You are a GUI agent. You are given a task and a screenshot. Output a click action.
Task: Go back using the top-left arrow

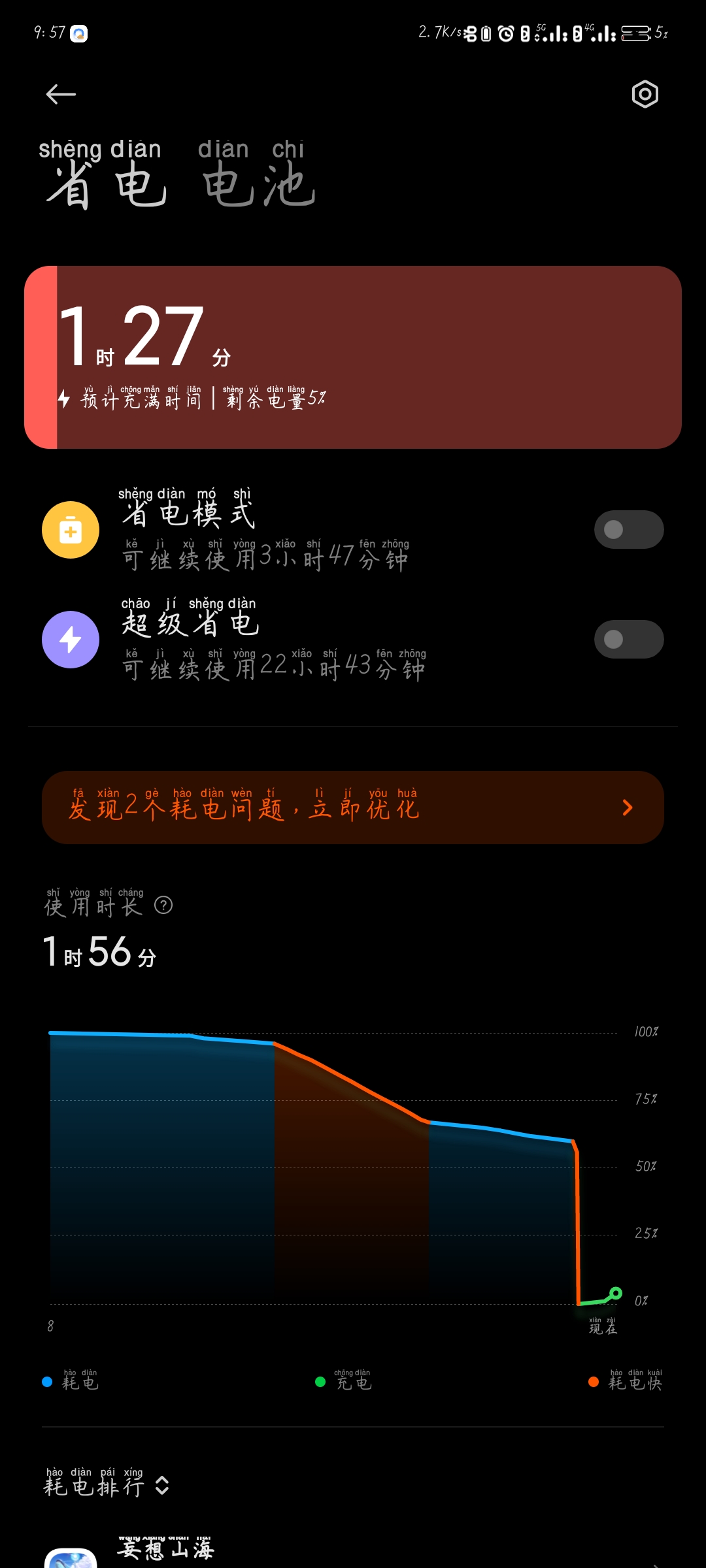click(x=61, y=94)
